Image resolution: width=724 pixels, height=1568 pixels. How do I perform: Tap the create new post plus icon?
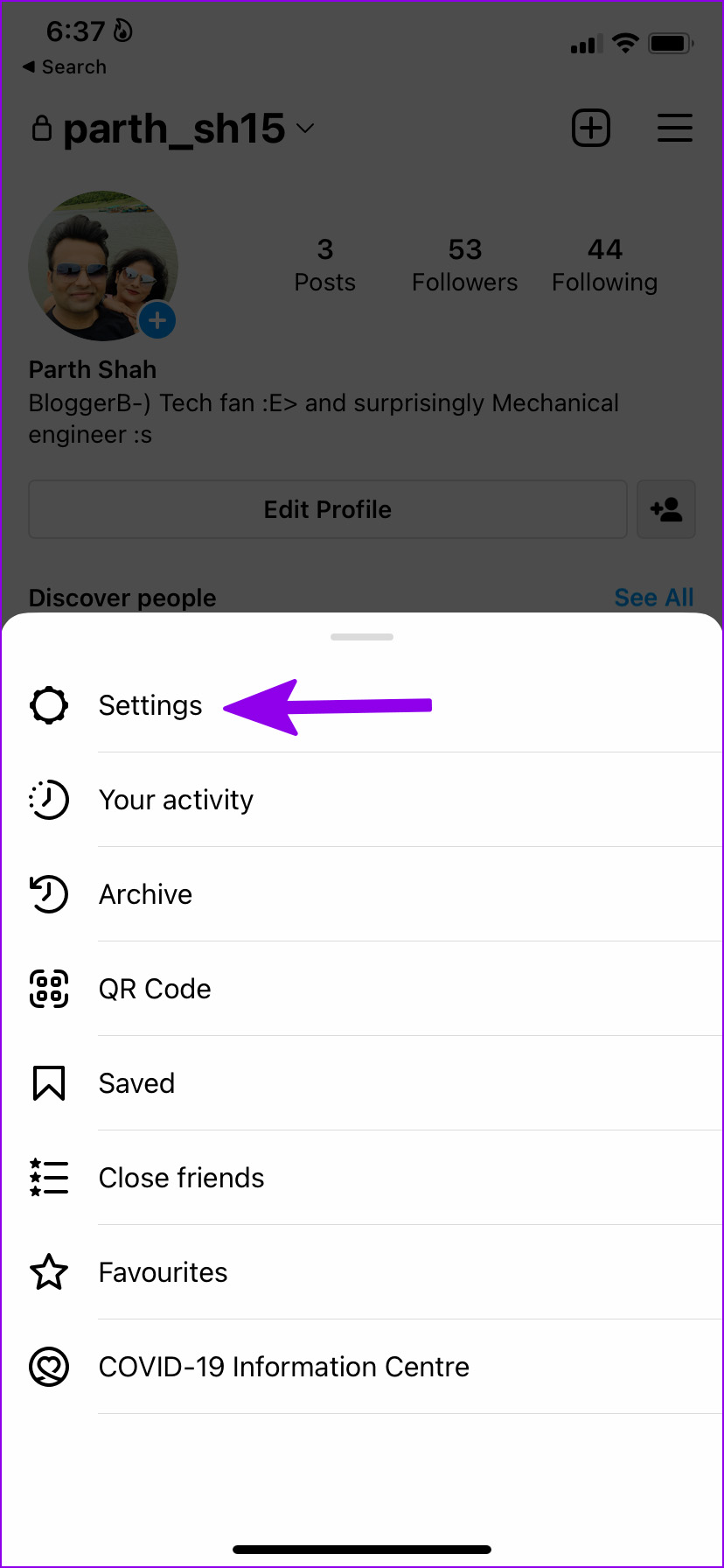pyautogui.click(x=591, y=129)
